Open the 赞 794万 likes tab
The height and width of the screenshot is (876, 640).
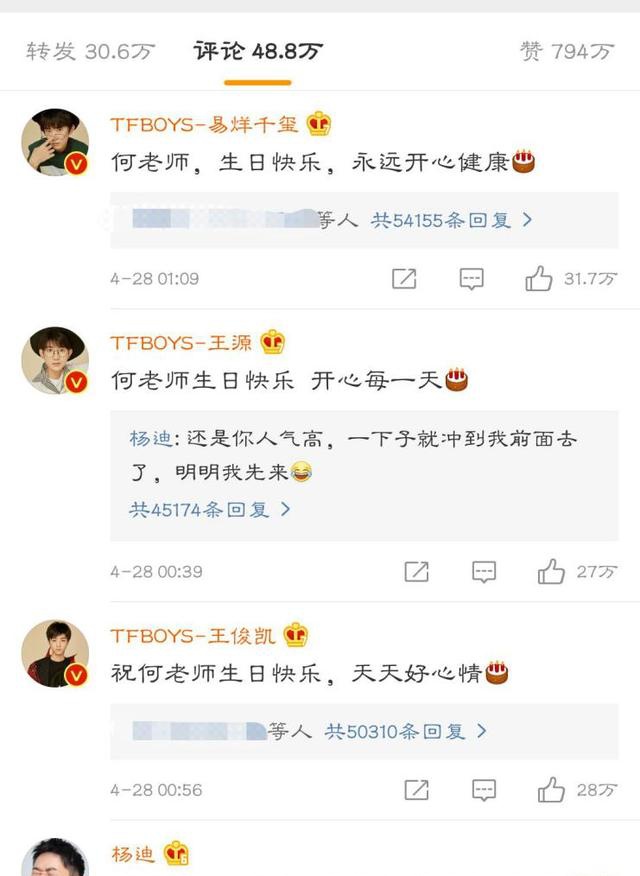[x=566, y=51]
